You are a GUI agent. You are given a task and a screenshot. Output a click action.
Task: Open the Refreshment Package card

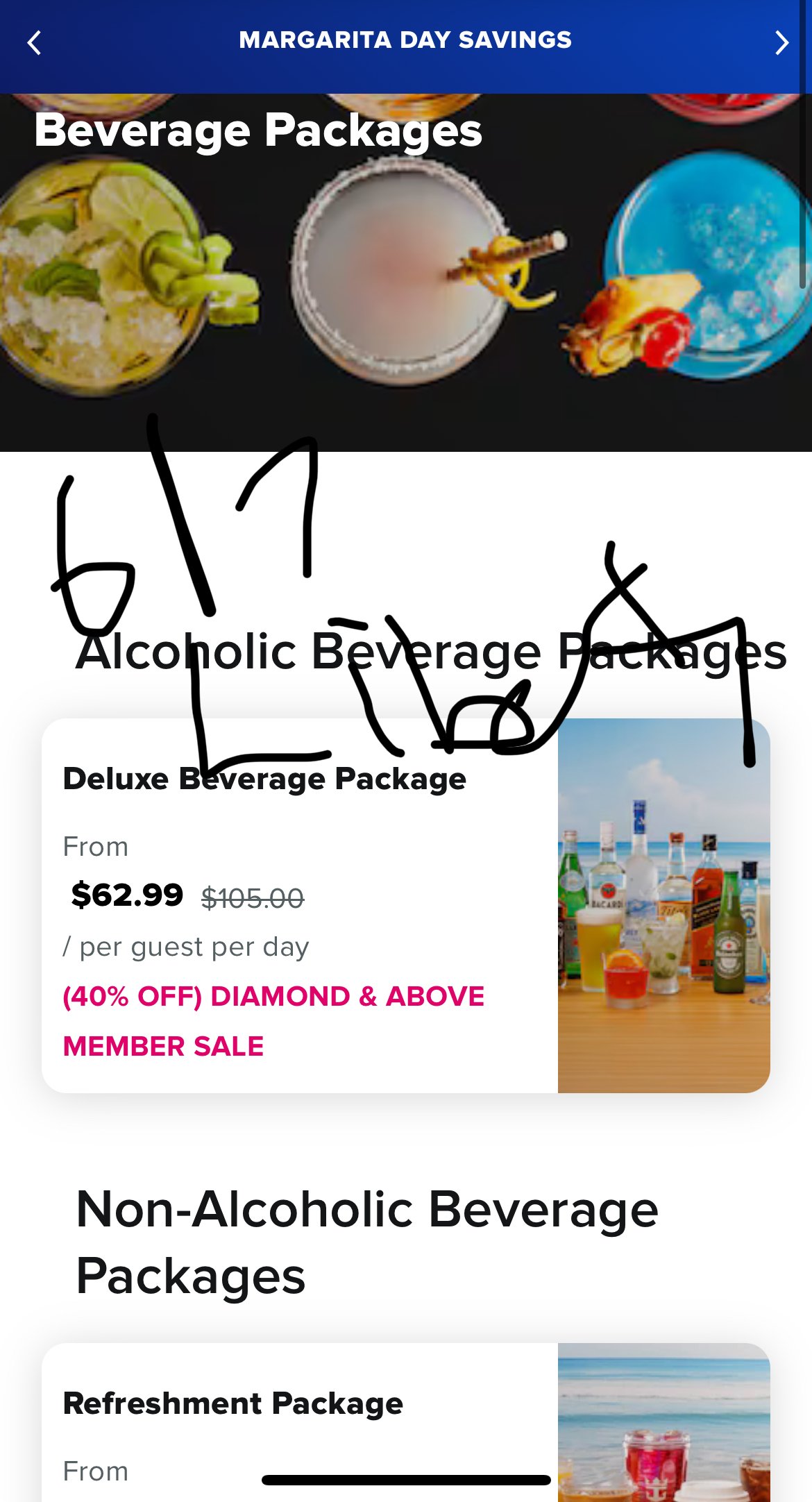(406, 1422)
